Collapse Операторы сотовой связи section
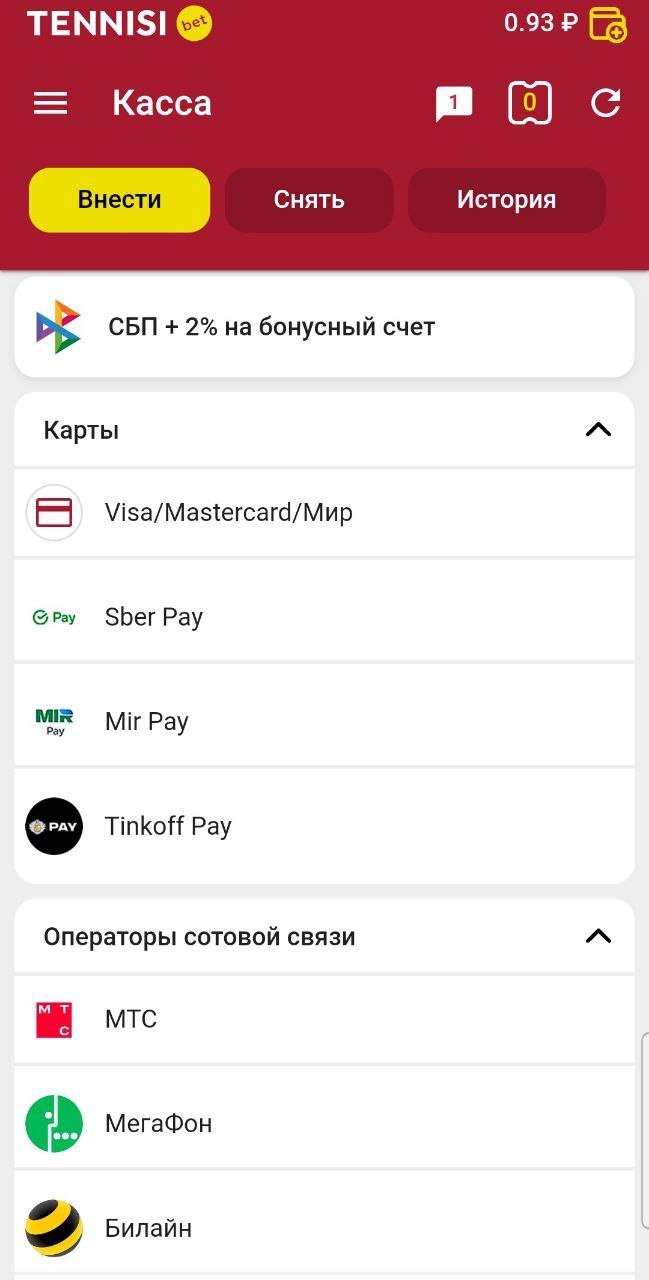This screenshot has width=649, height=1280. pyautogui.click(x=598, y=937)
